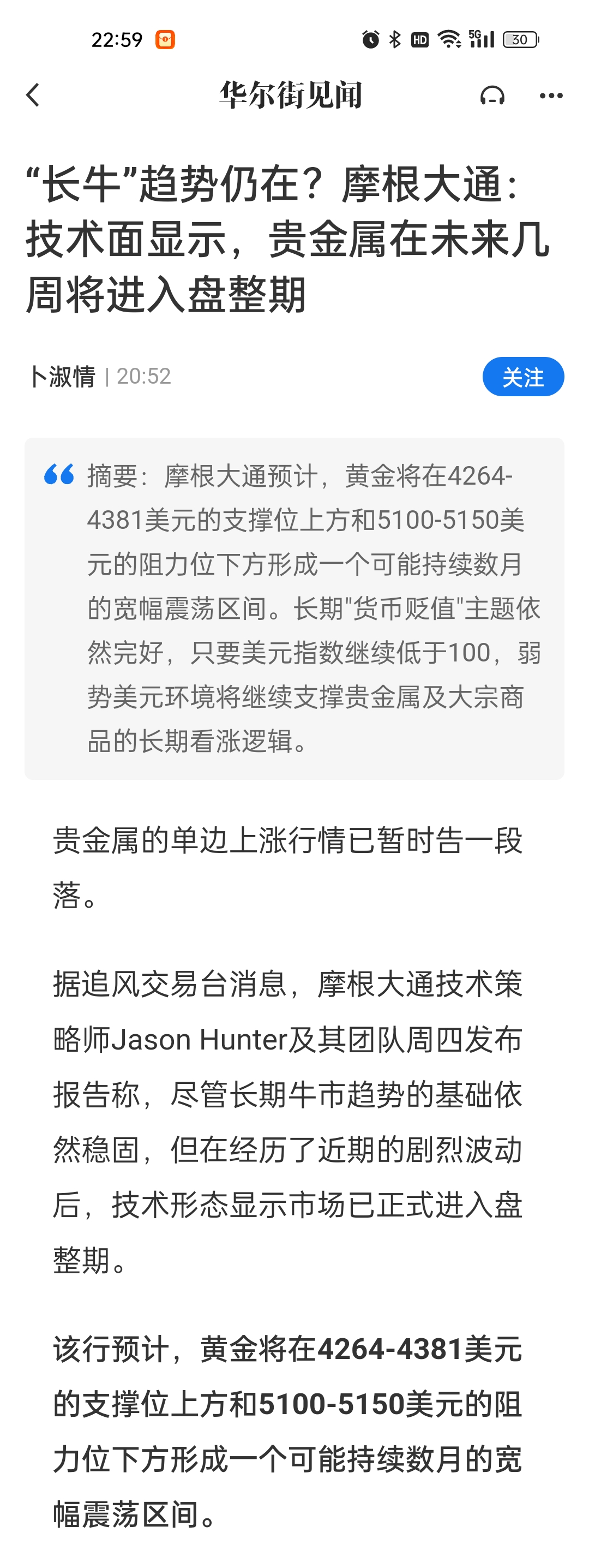
Task: Tap the headphone icon to listen to the article
Action: 491,96
